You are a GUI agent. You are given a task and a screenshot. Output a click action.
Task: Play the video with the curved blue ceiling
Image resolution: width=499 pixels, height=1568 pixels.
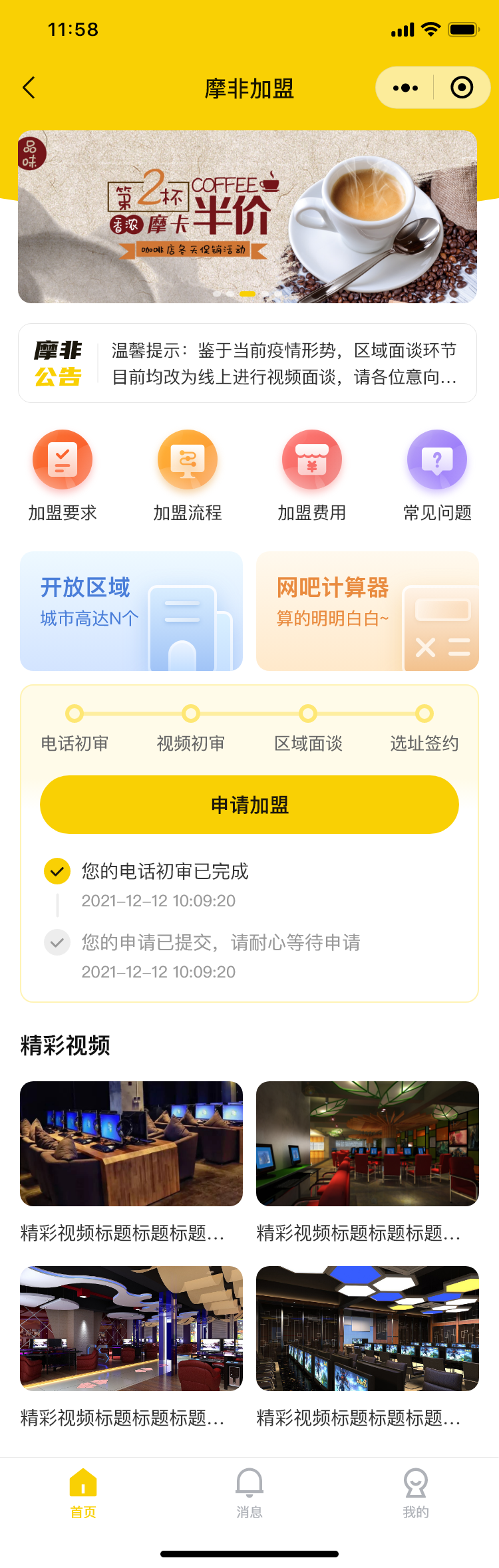tap(131, 1329)
